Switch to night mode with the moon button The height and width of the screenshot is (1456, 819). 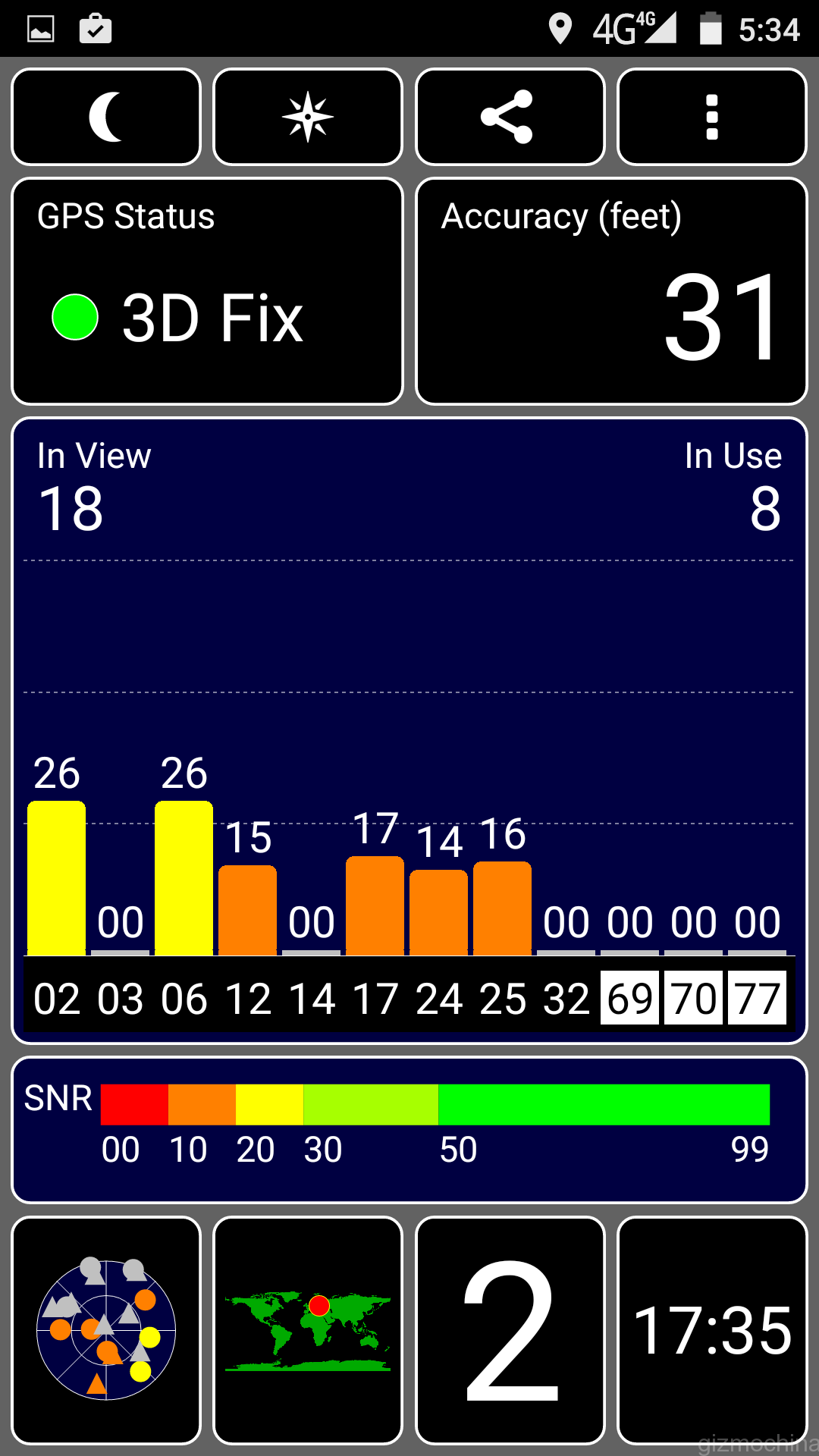point(106,117)
